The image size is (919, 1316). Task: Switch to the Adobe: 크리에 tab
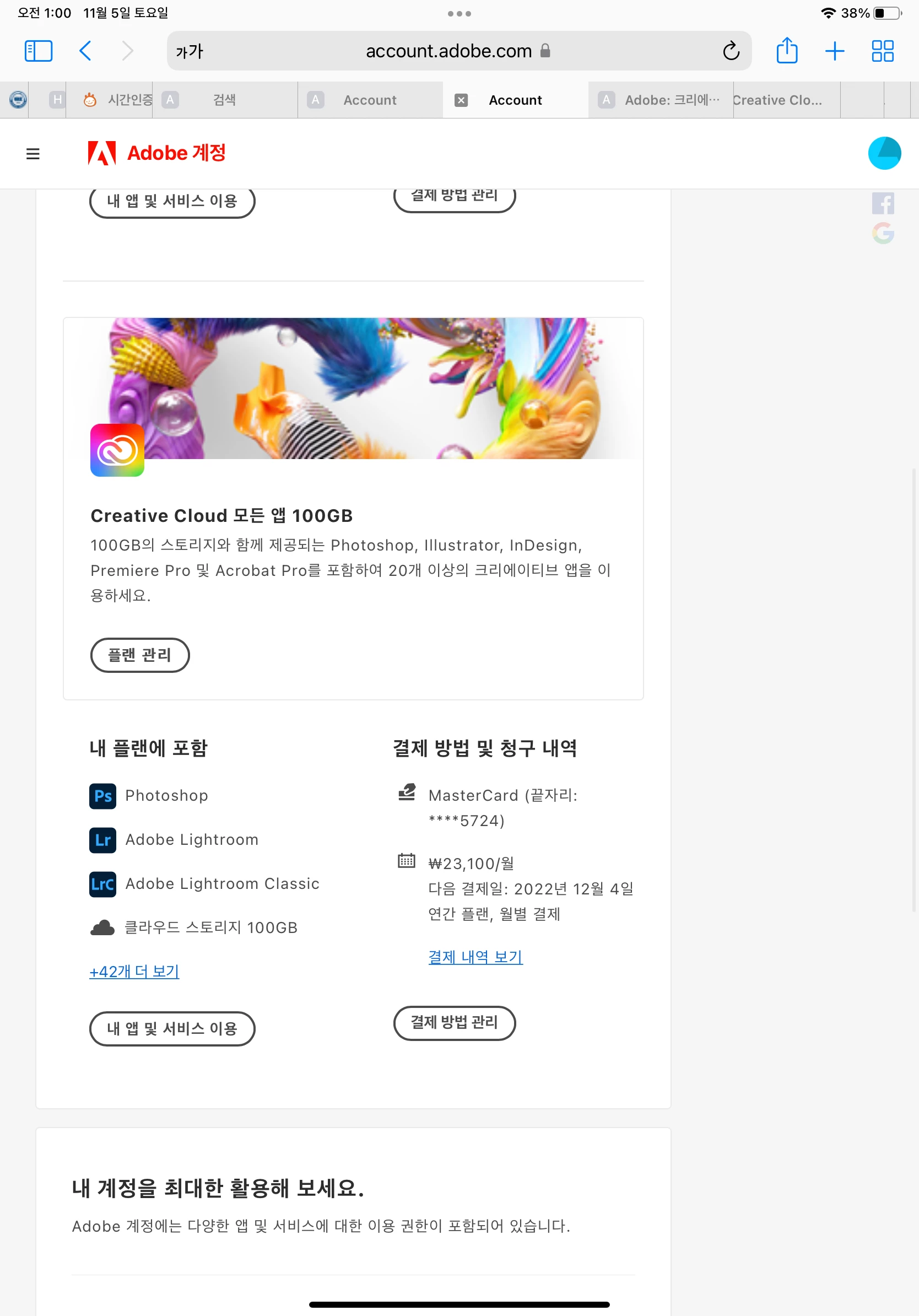click(x=661, y=100)
